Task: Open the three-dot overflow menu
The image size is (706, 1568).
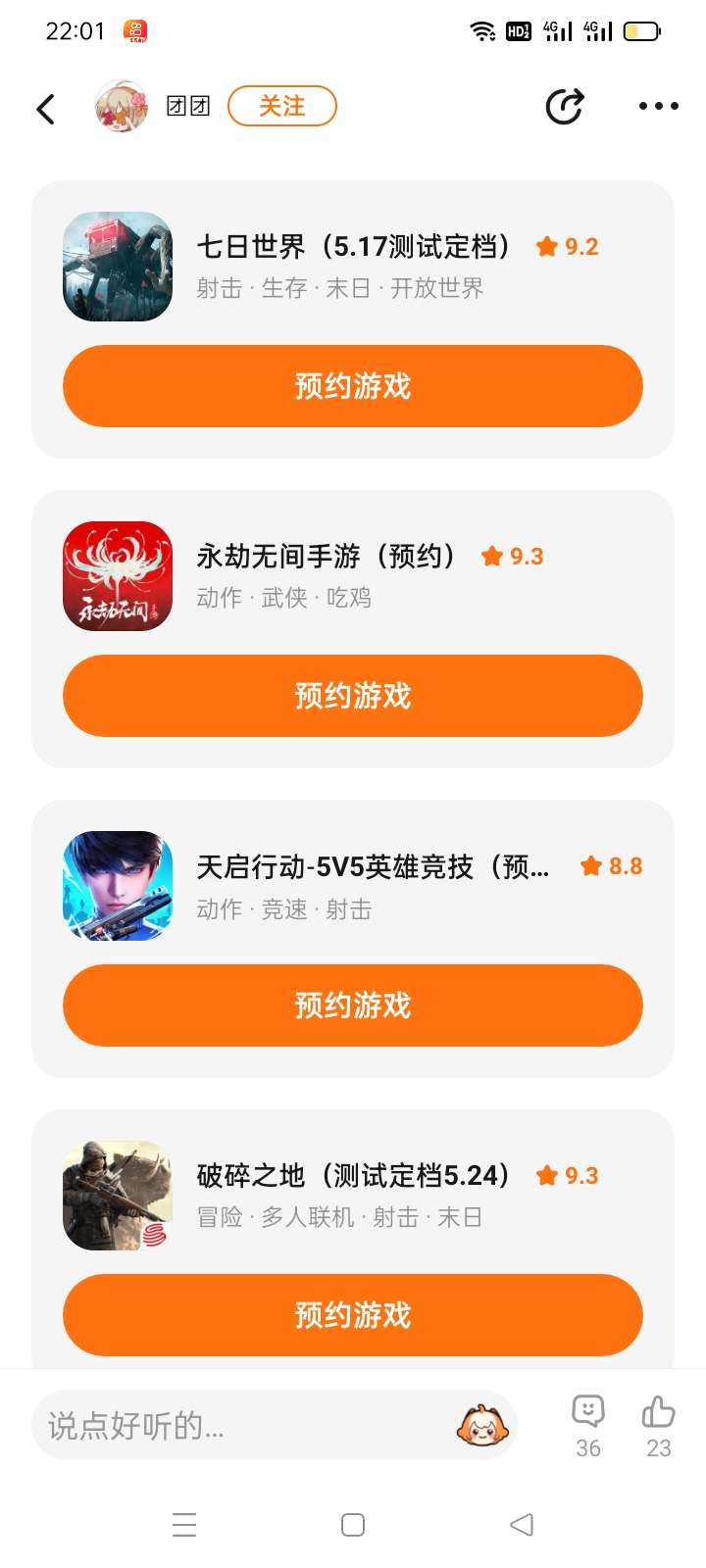Action: click(x=658, y=106)
